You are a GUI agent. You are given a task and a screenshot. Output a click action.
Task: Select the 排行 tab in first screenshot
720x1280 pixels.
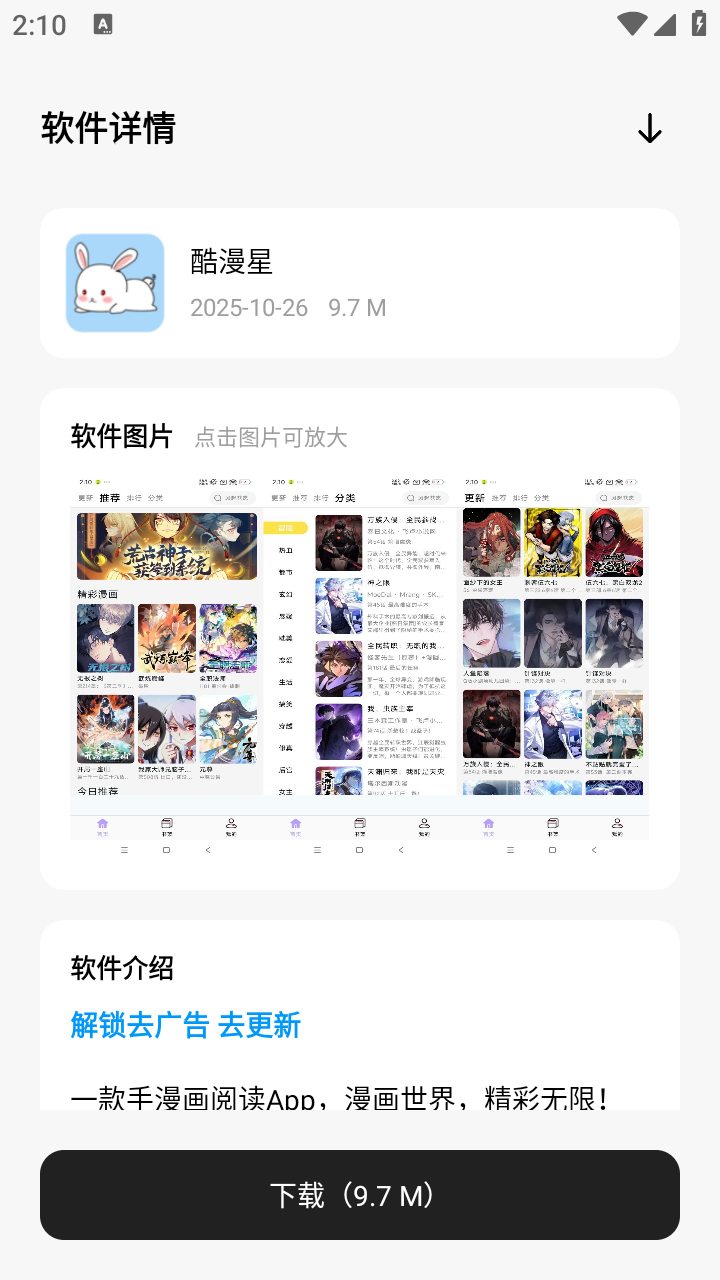click(x=134, y=498)
